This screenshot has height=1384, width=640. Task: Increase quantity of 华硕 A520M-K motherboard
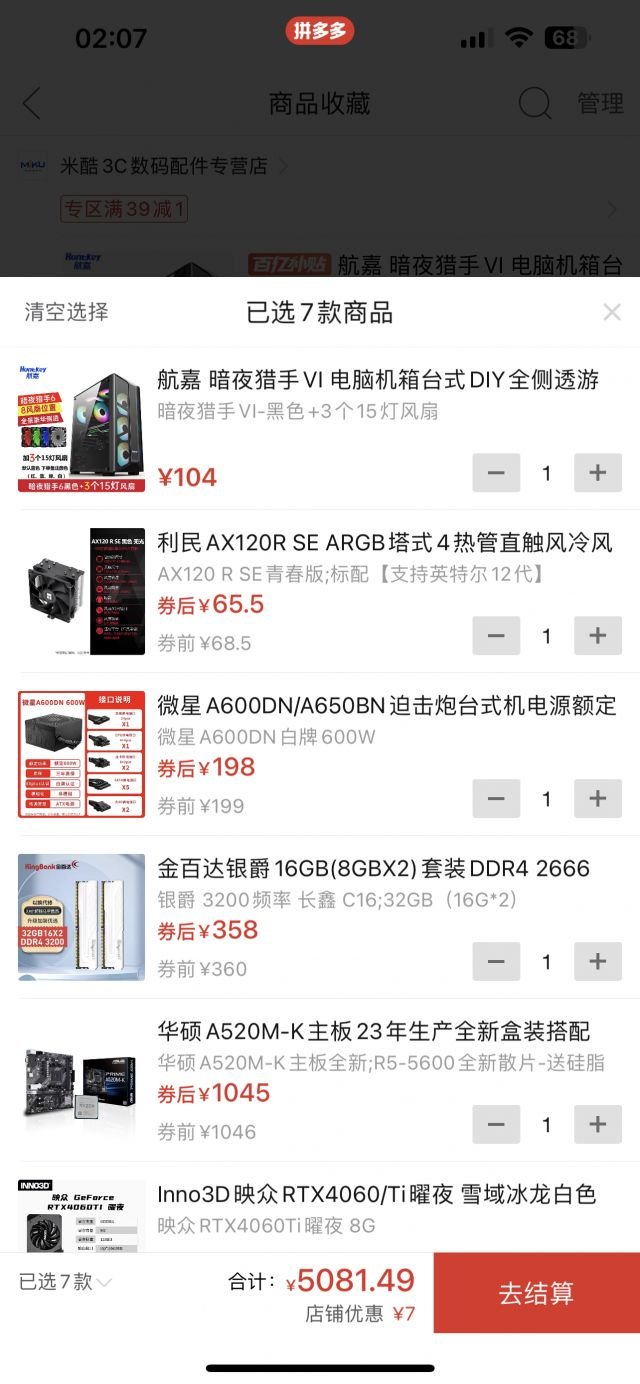[598, 1125]
